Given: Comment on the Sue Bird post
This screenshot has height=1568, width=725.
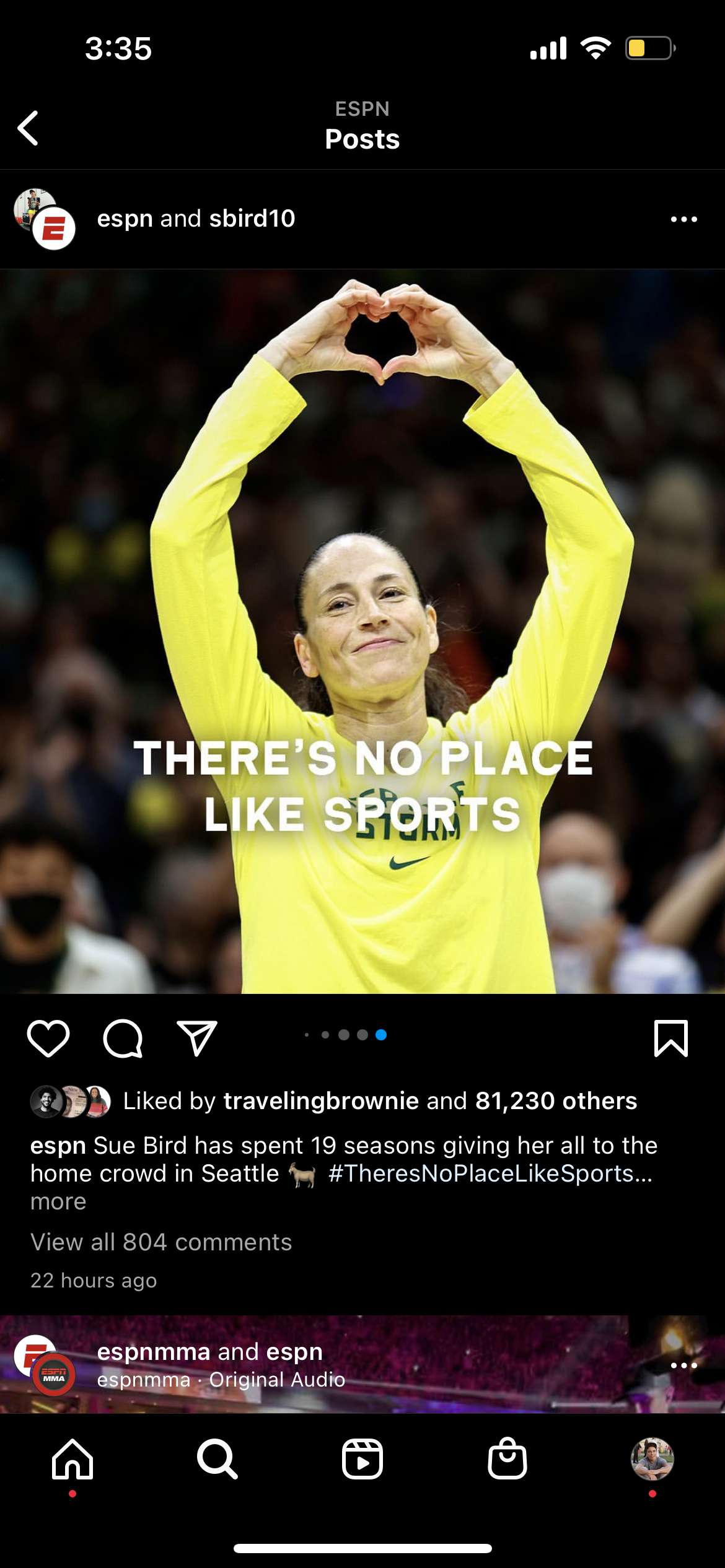Looking at the screenshot, I should [123, 1039].
